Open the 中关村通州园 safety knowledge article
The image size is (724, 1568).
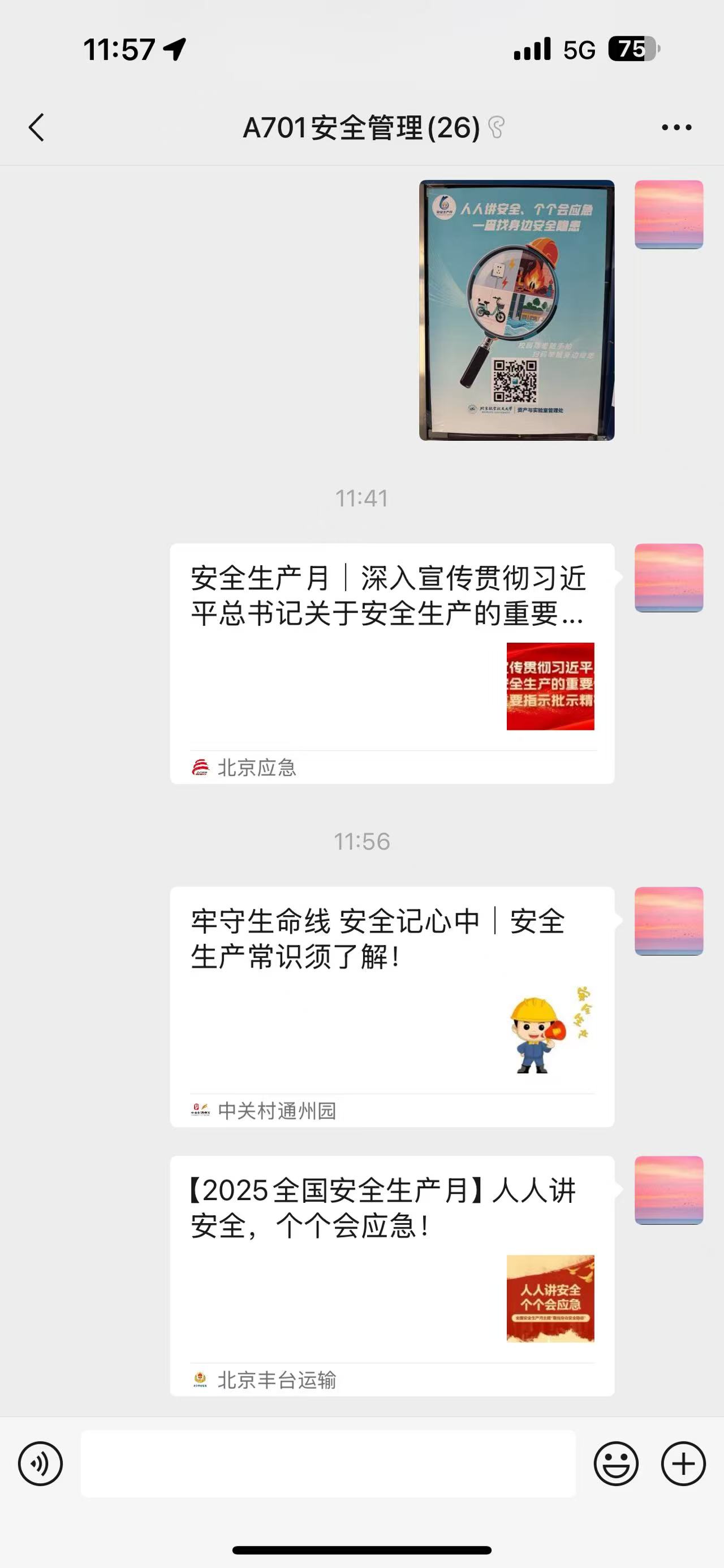391,1006
